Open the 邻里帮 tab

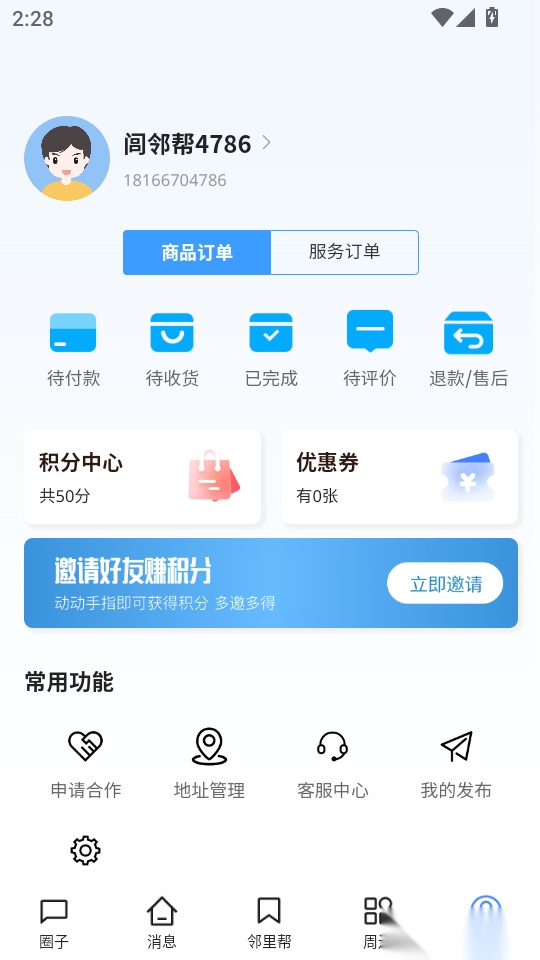[x=269, y=923]
